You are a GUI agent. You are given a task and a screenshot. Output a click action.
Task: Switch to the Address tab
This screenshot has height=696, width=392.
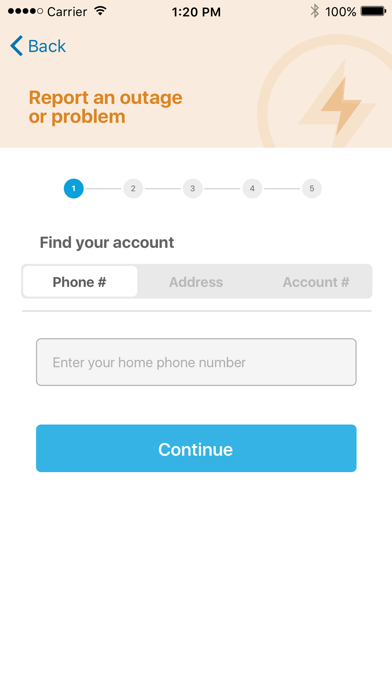point(196,282)
